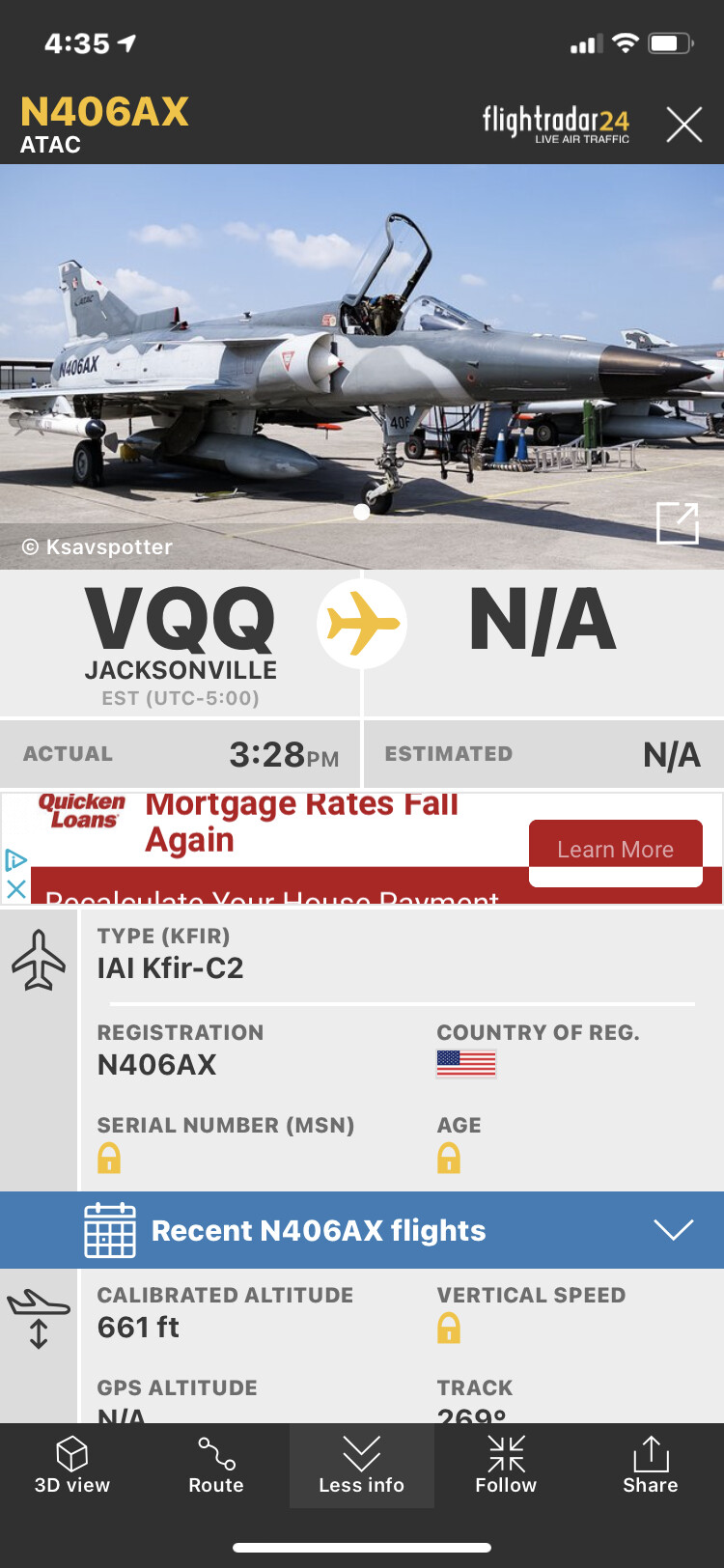The image size is (724, 1568).
Task: Close the N406AX flight details panel
Action: click(x=683, y=126)
